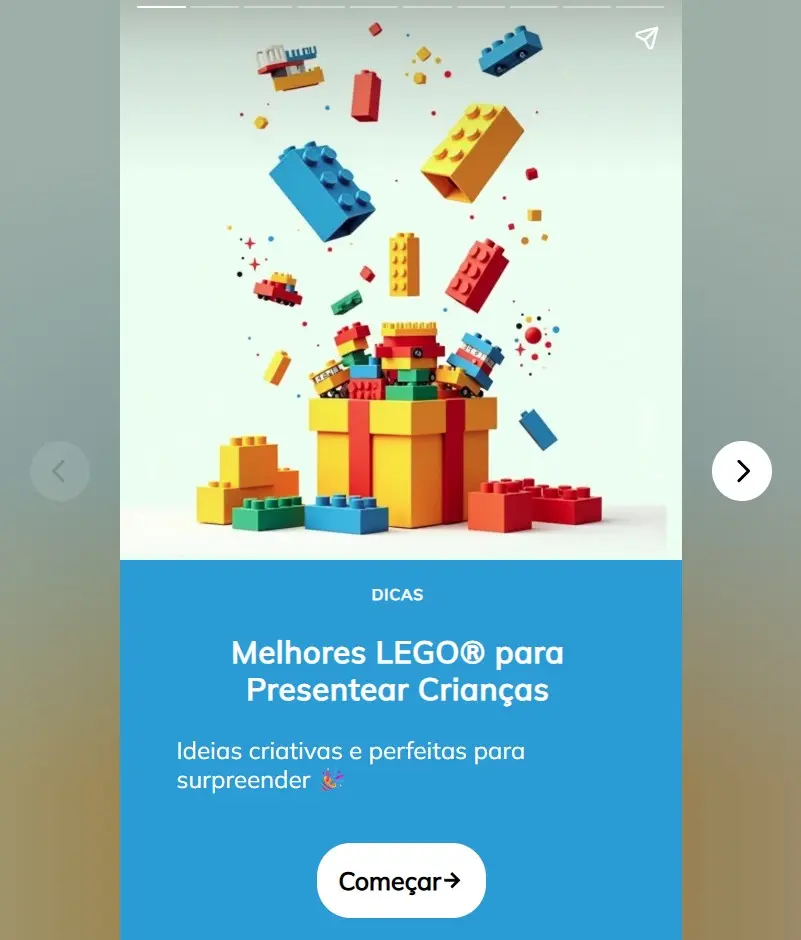Tap the blue banner subtitle text
Image resolution: width=801 pixels, height=940 pixels.
pos(350,763)
